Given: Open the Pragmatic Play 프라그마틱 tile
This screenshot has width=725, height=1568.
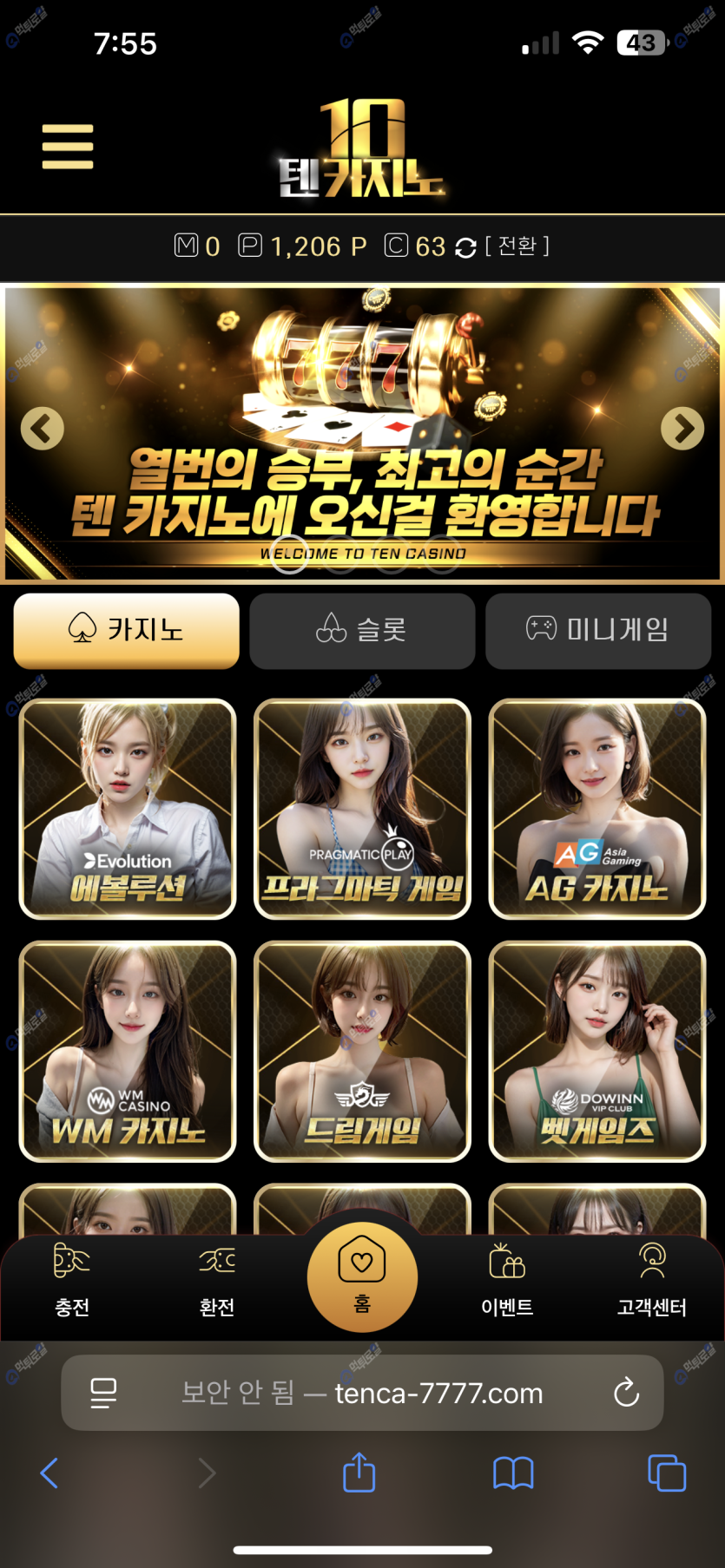Looking at the screenshot, I should coord(362,809).
